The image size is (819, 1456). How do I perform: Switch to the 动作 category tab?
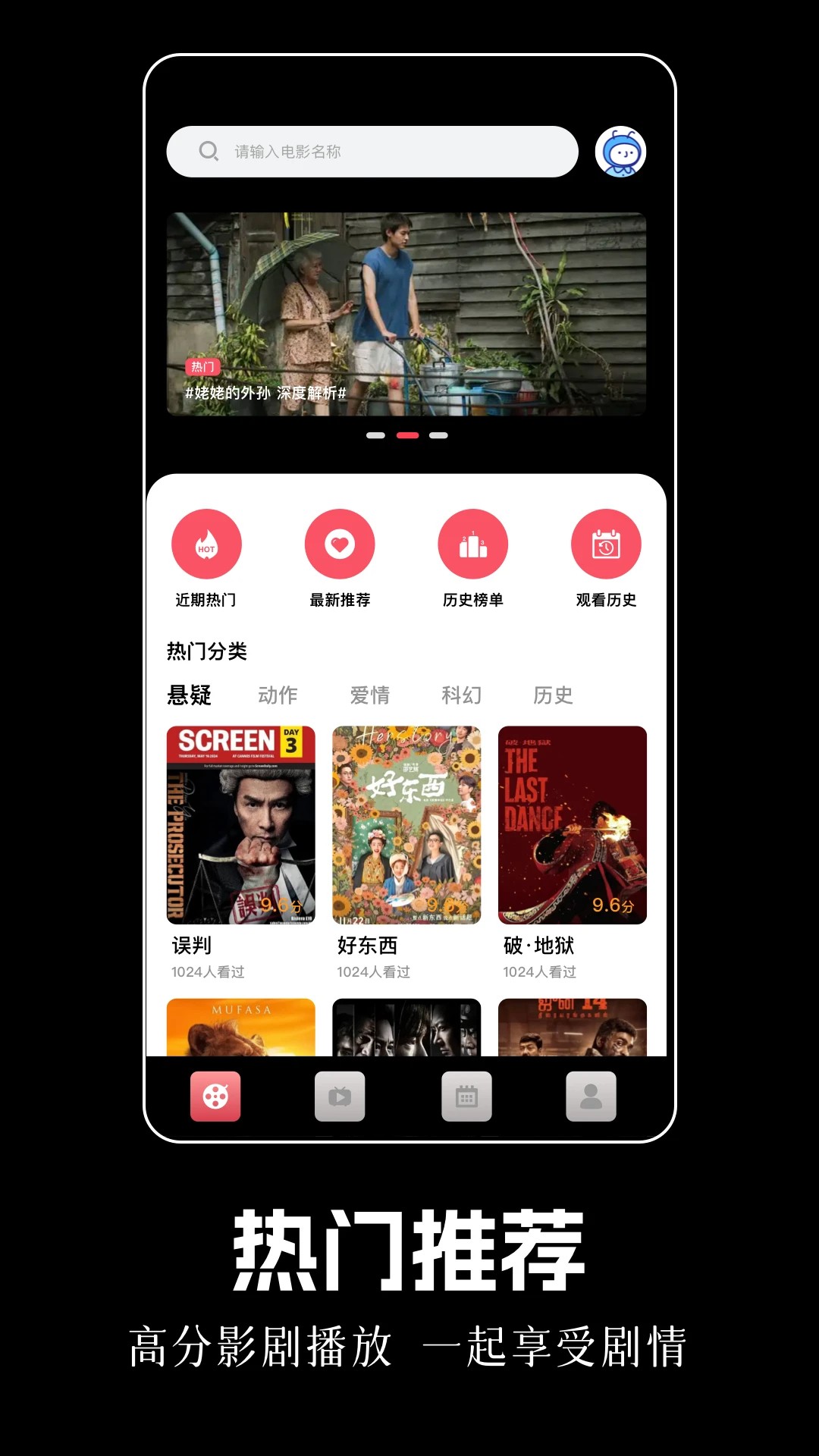(x=279, y=695)
